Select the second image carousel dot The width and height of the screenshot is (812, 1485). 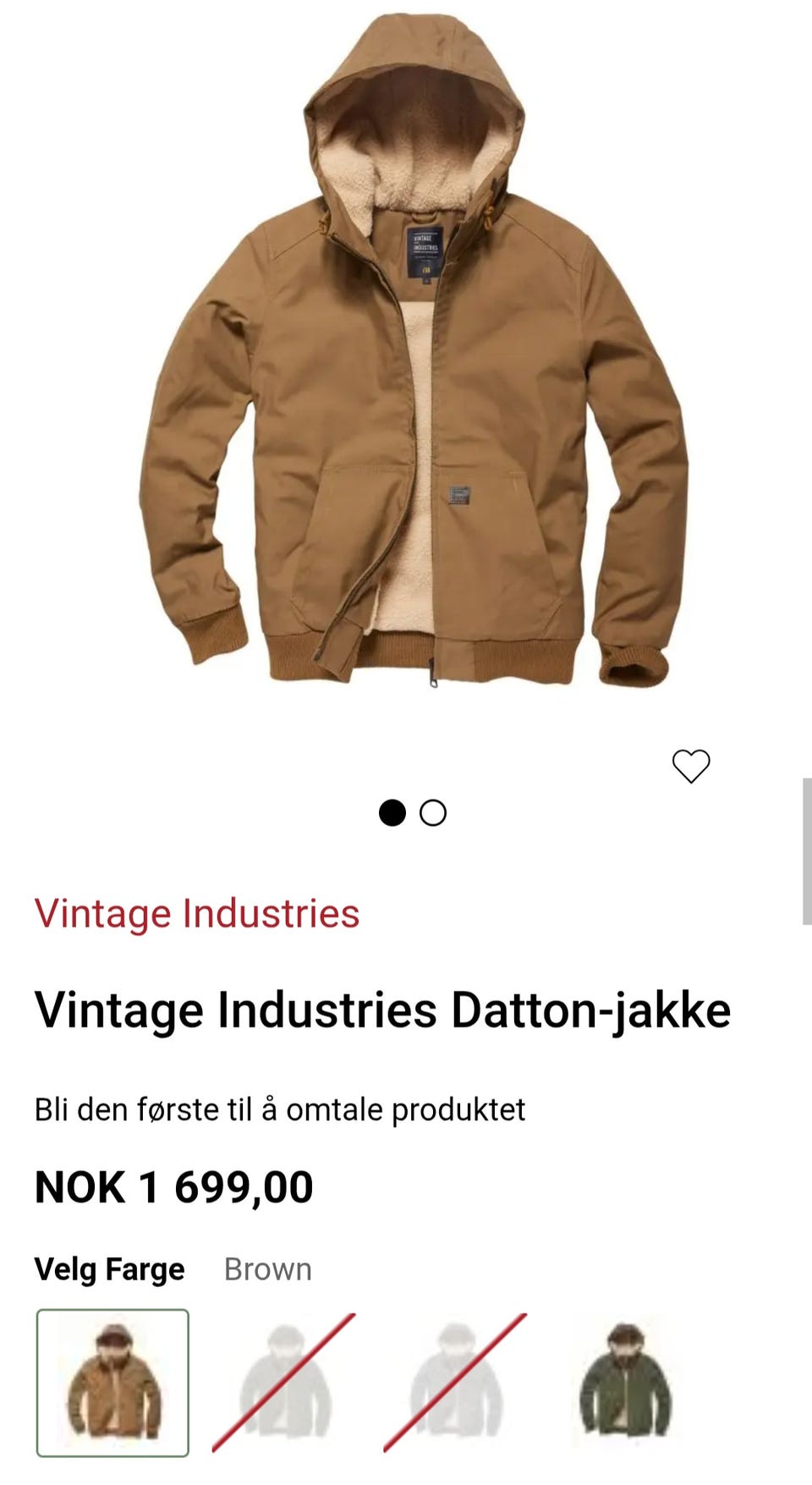(x=434, y=813)
